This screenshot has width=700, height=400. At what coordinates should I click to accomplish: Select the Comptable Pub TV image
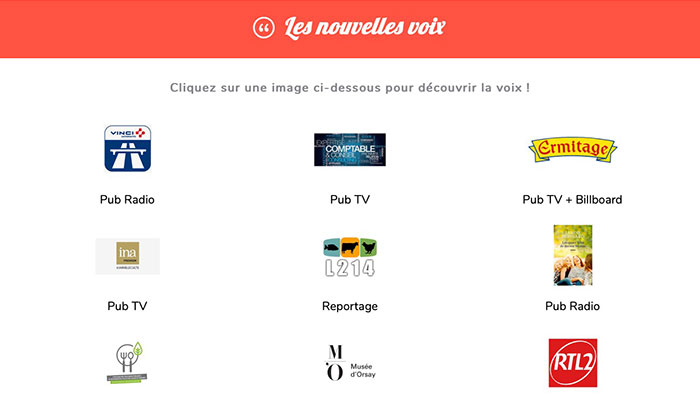click(350, 150)
